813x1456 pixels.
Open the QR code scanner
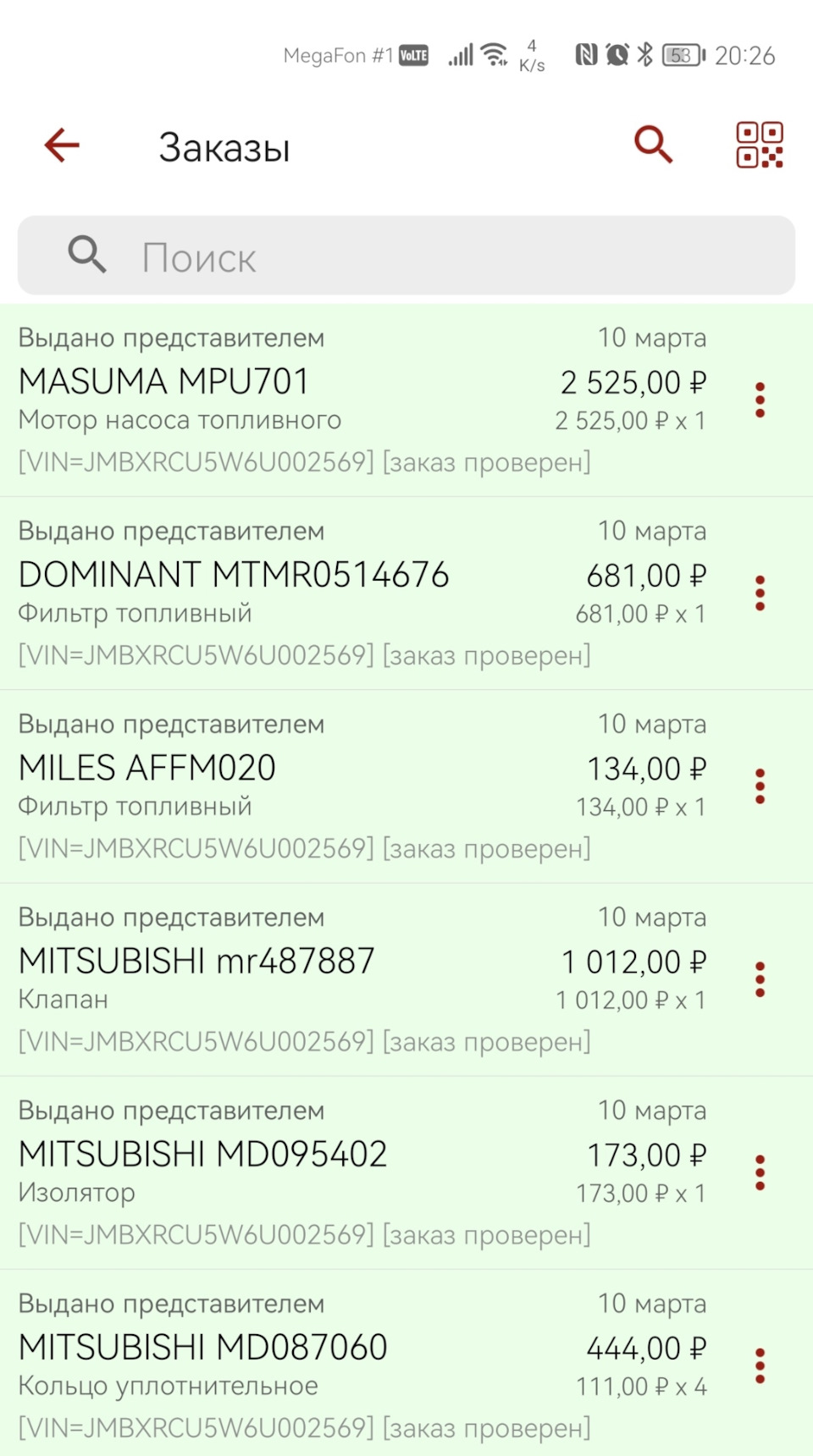(x=759, y=146)
